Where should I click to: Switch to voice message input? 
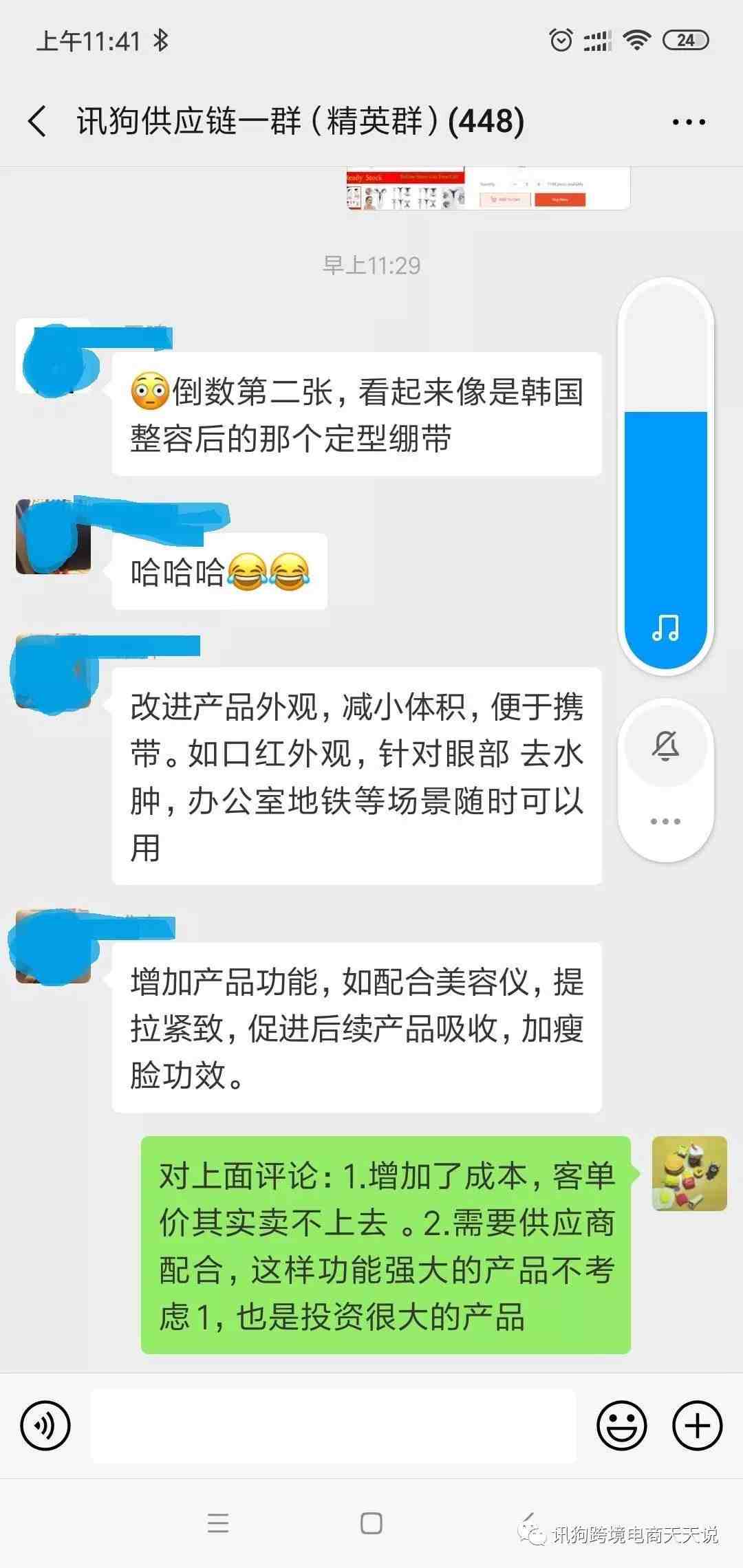tap(45, 1426)
